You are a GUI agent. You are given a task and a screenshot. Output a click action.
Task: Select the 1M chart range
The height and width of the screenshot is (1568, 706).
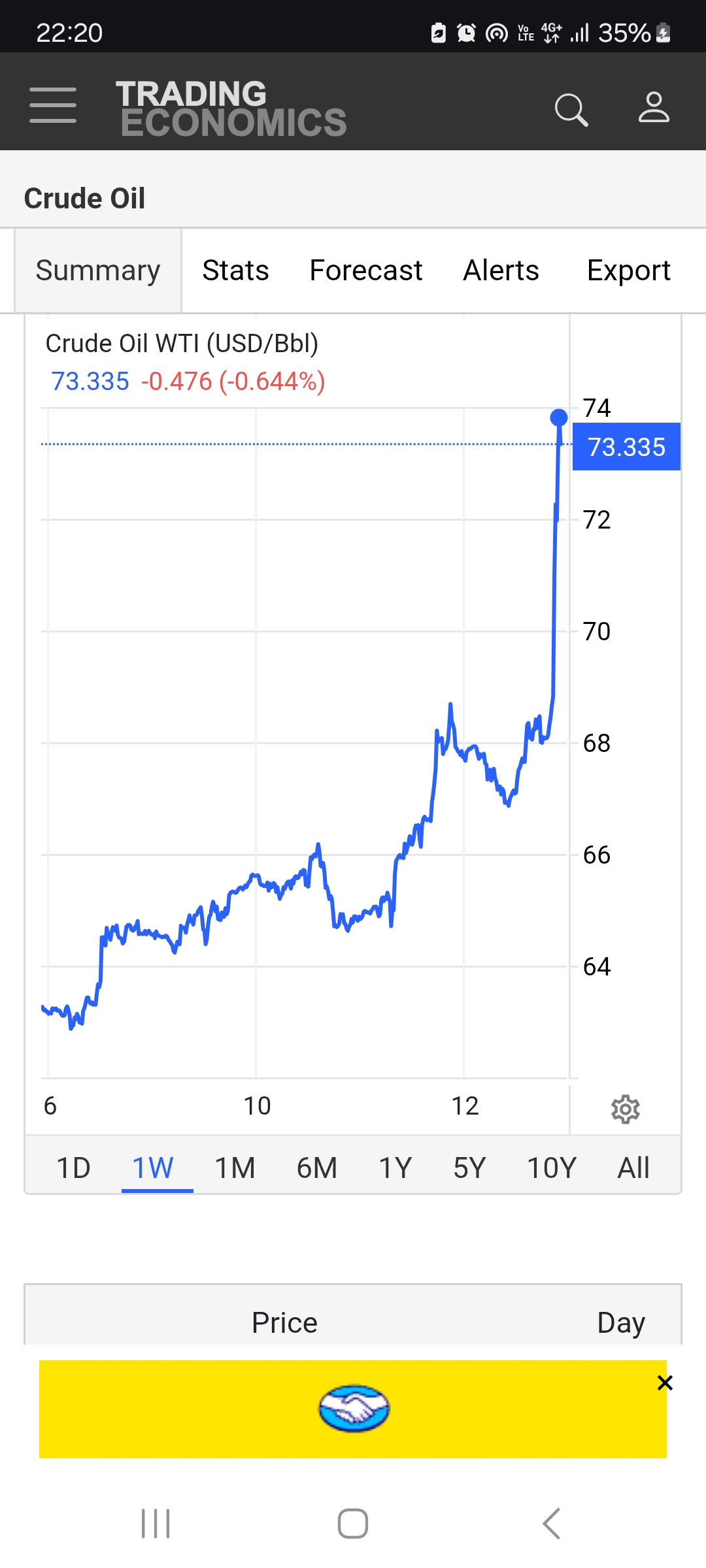[235, 1168]
